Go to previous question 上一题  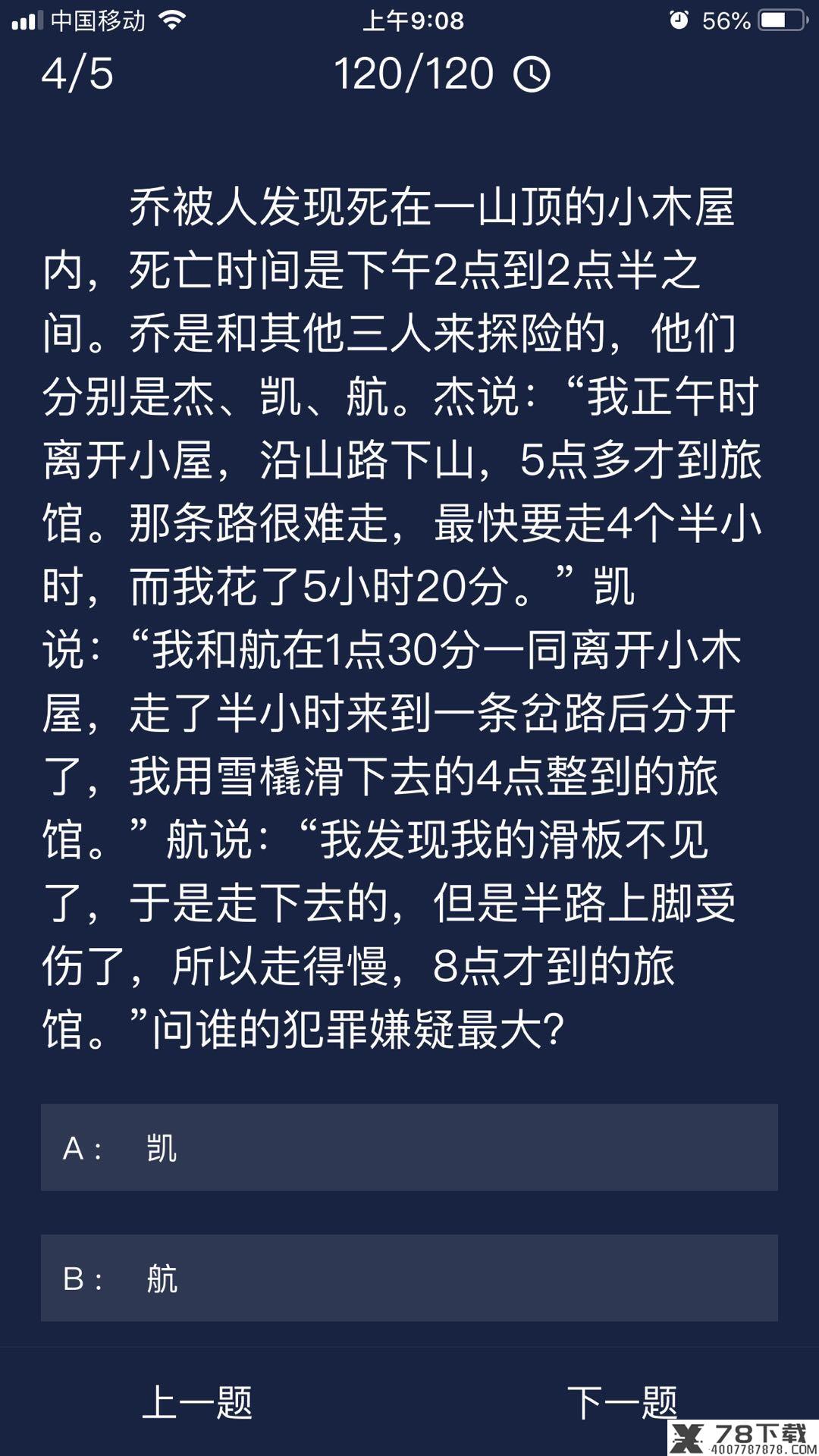coord(197,1401)
